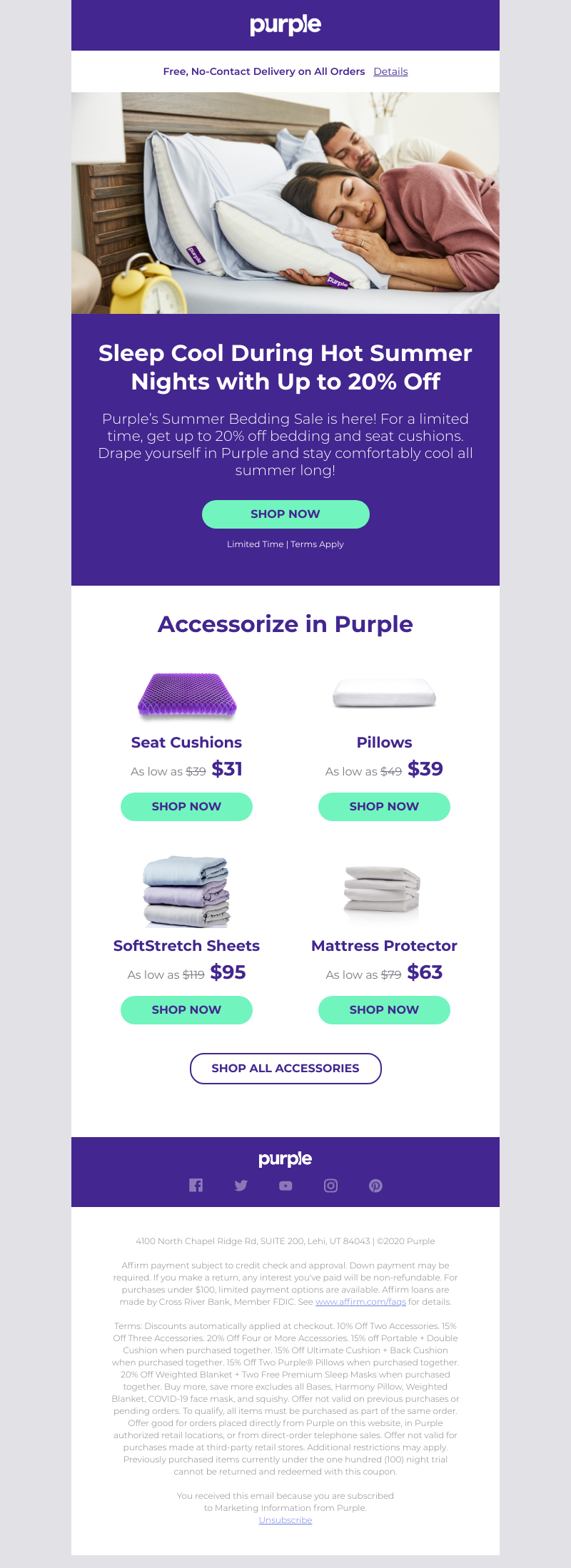Shop Now for SoftStretch Sheets
Image resolution: width=571 pixels, height=1568 pixels.
coord(186,1009)
